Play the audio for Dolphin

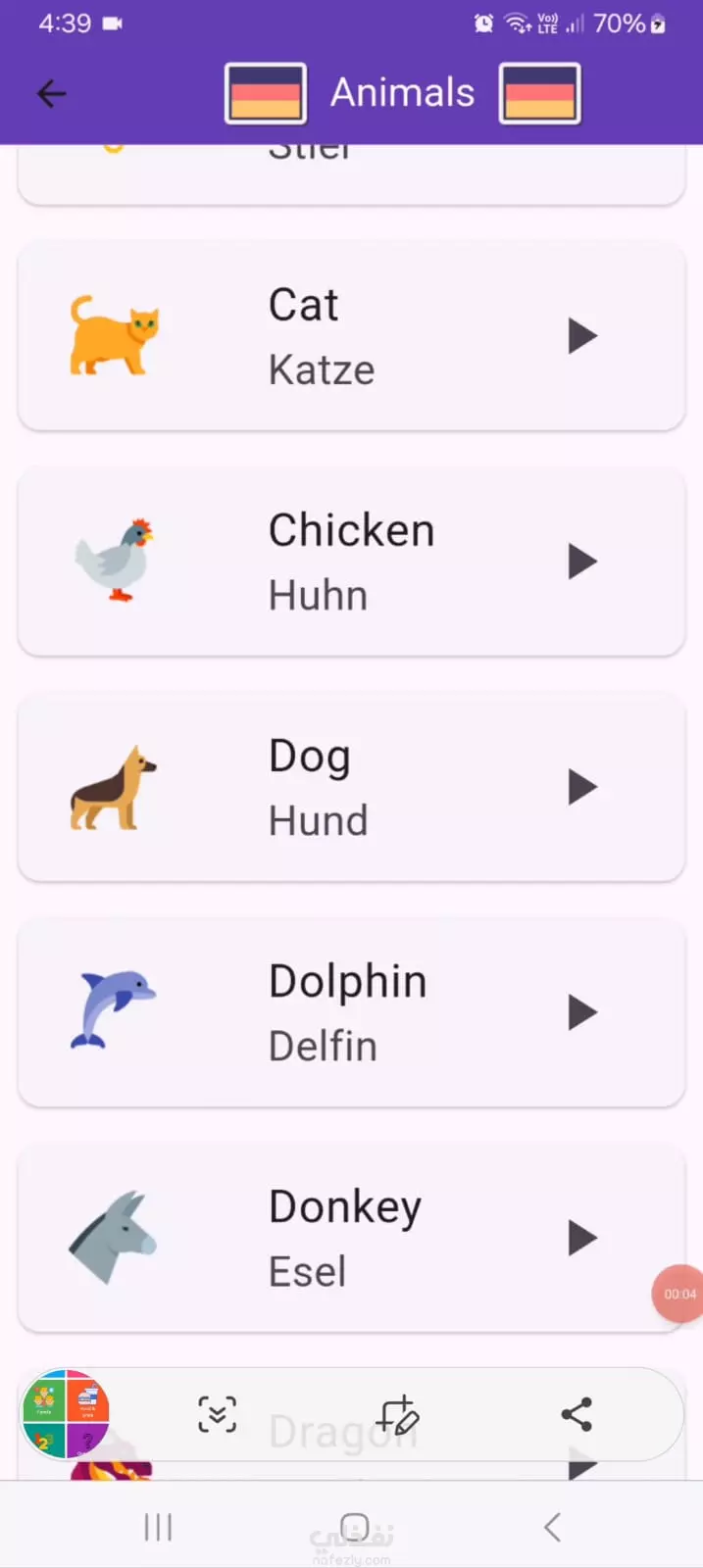[582, 1012]
